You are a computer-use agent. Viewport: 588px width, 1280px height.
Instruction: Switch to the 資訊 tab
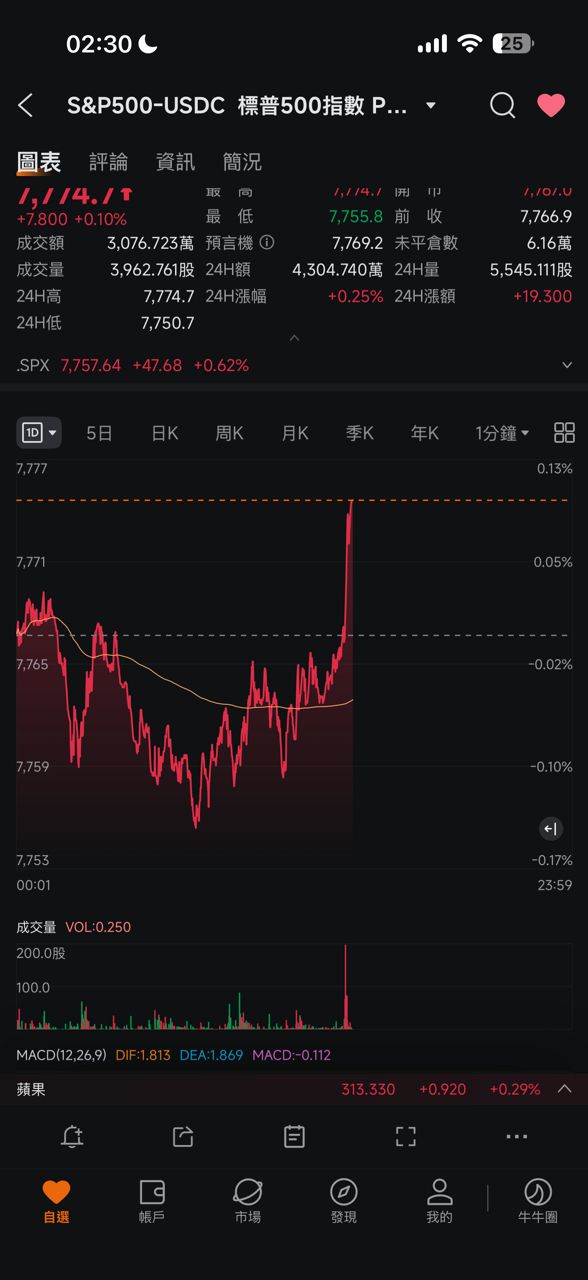coord(175,162)
